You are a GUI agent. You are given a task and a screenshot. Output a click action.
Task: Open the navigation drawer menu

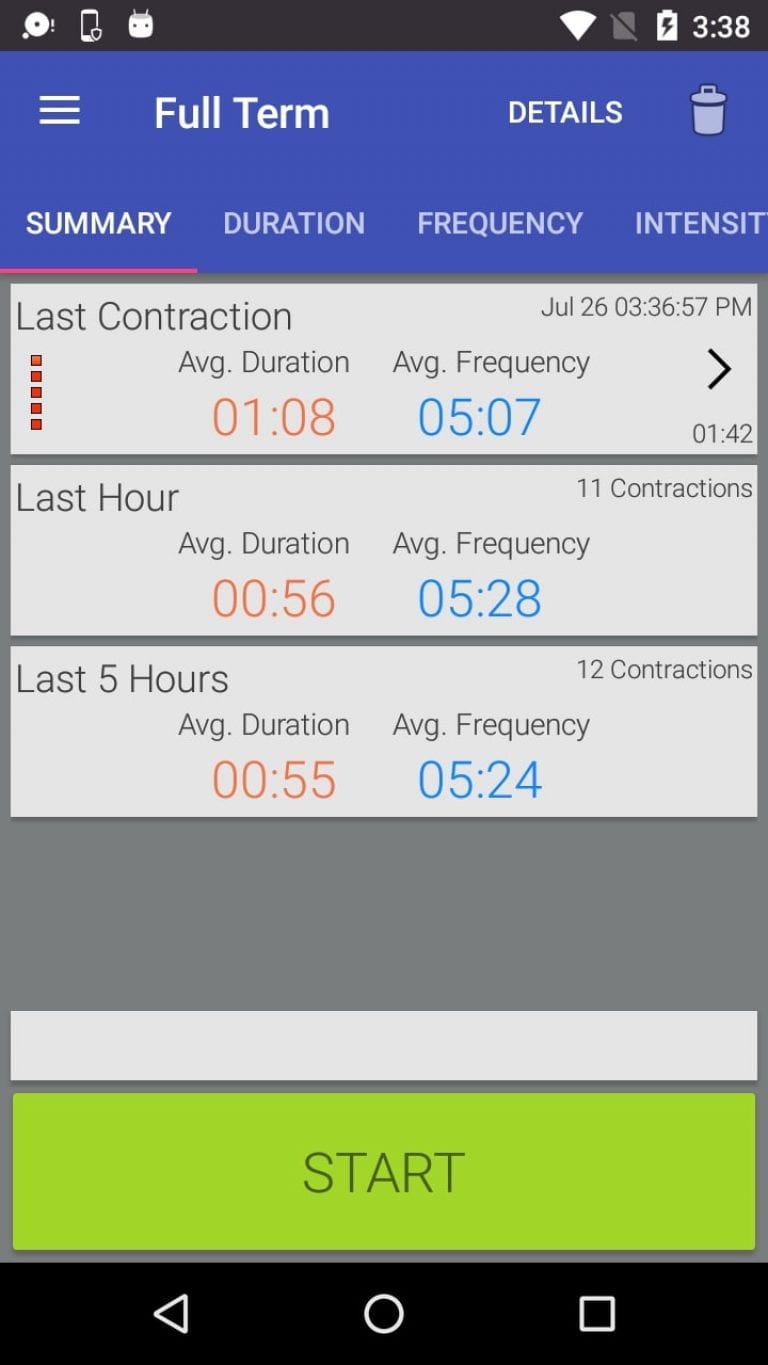tap(59, 110)
